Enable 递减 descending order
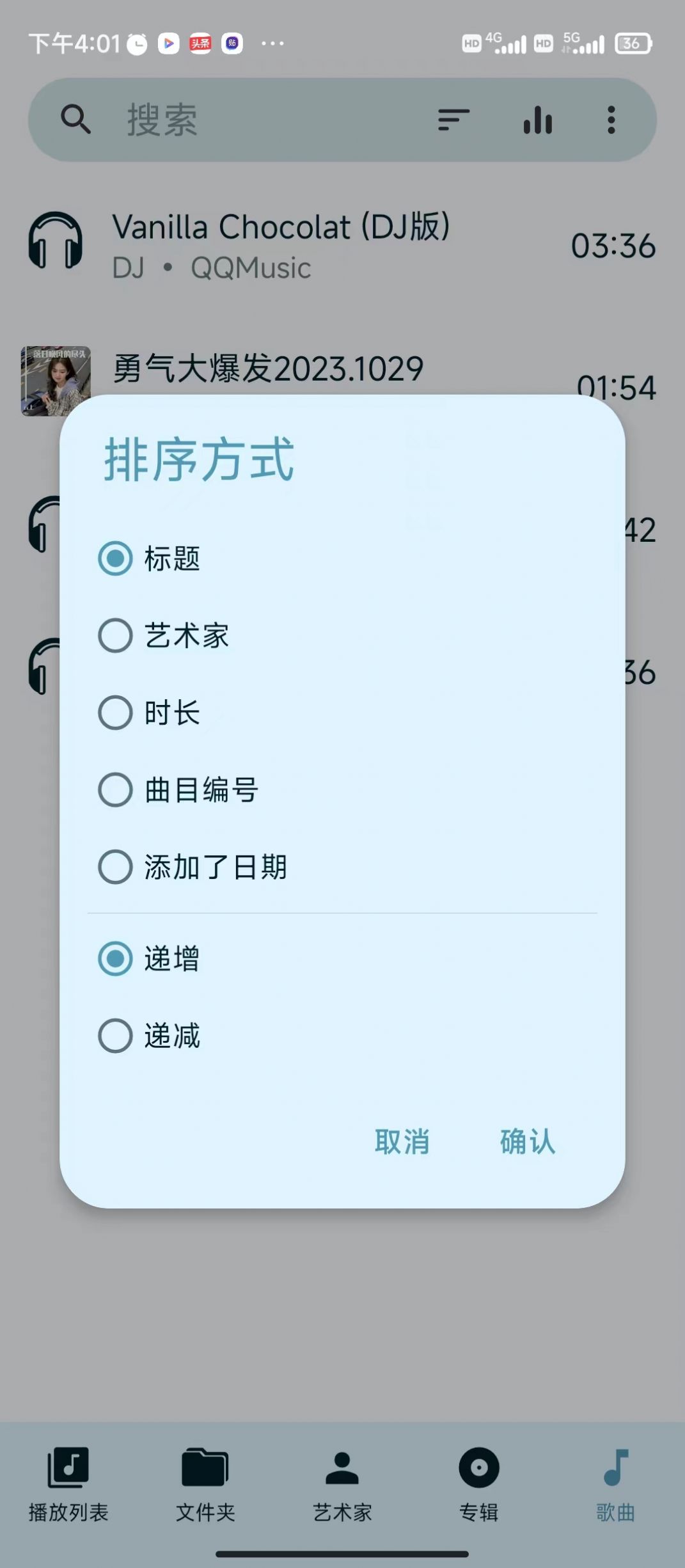Viewport: 685px width, 1568px height. click(x=116, y=1035)
